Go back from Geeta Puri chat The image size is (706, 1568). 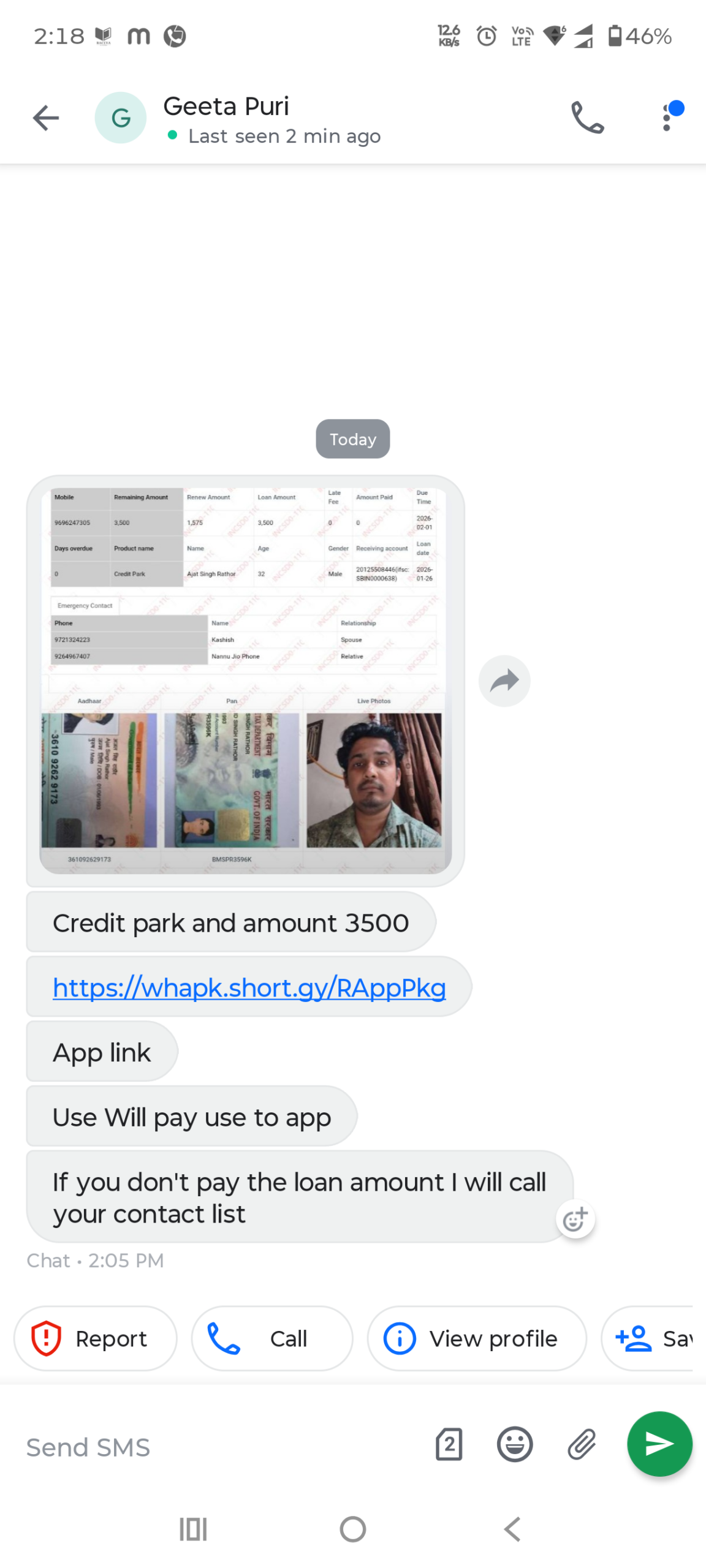tap(46, 118)
